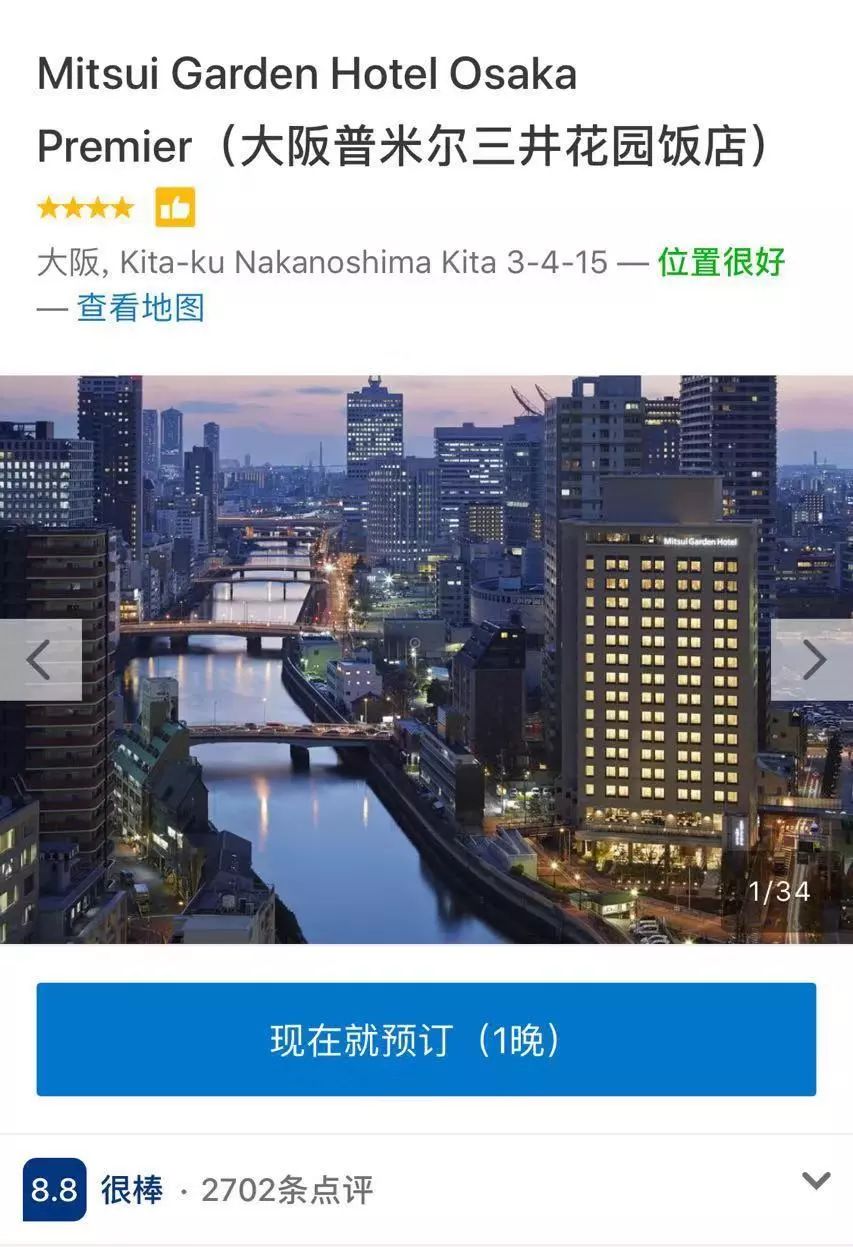Viewport: 853px width, 1247px height.
Task: Click the first star in the rating row
Action: 47,207
